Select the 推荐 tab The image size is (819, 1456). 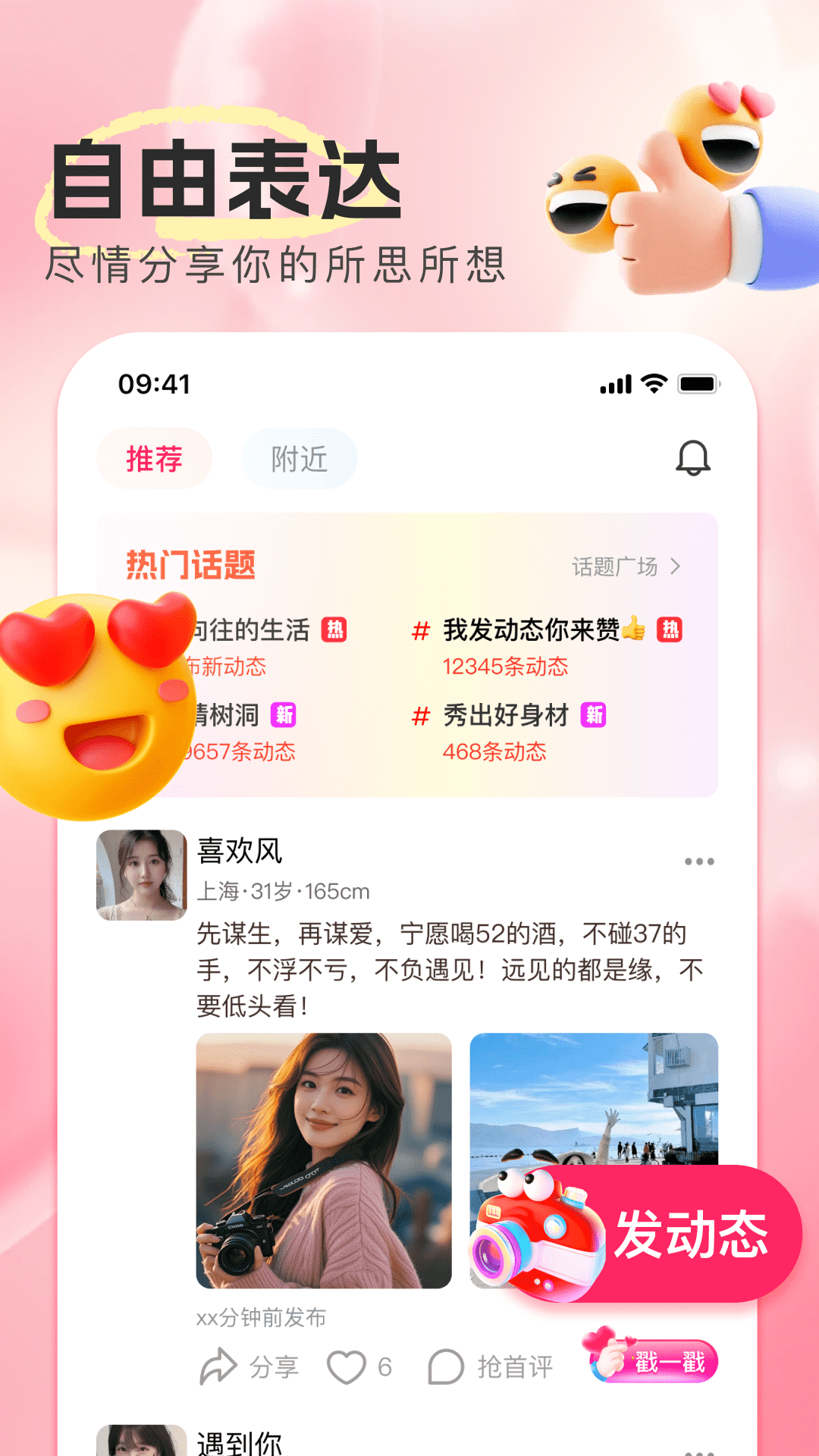[x=154, y=458]
